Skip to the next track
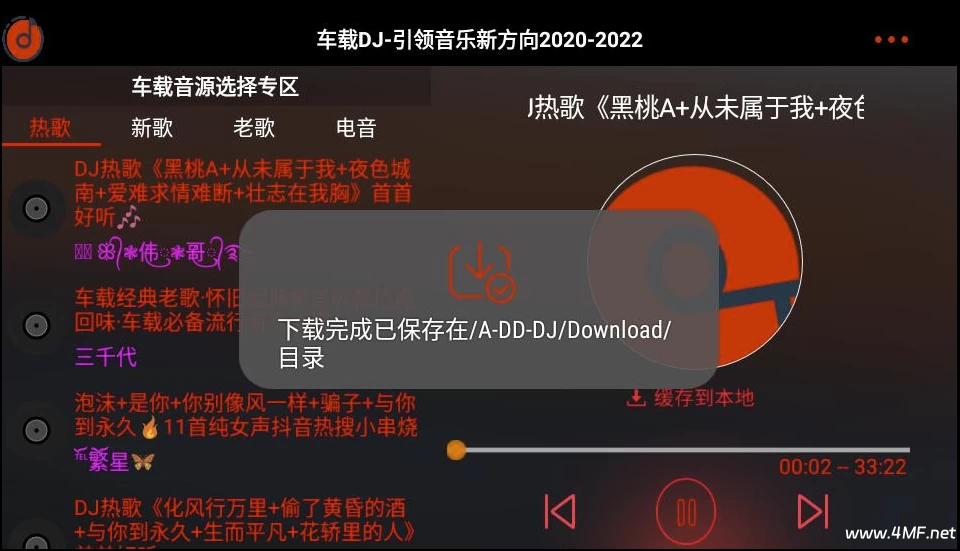 (812, 512)
